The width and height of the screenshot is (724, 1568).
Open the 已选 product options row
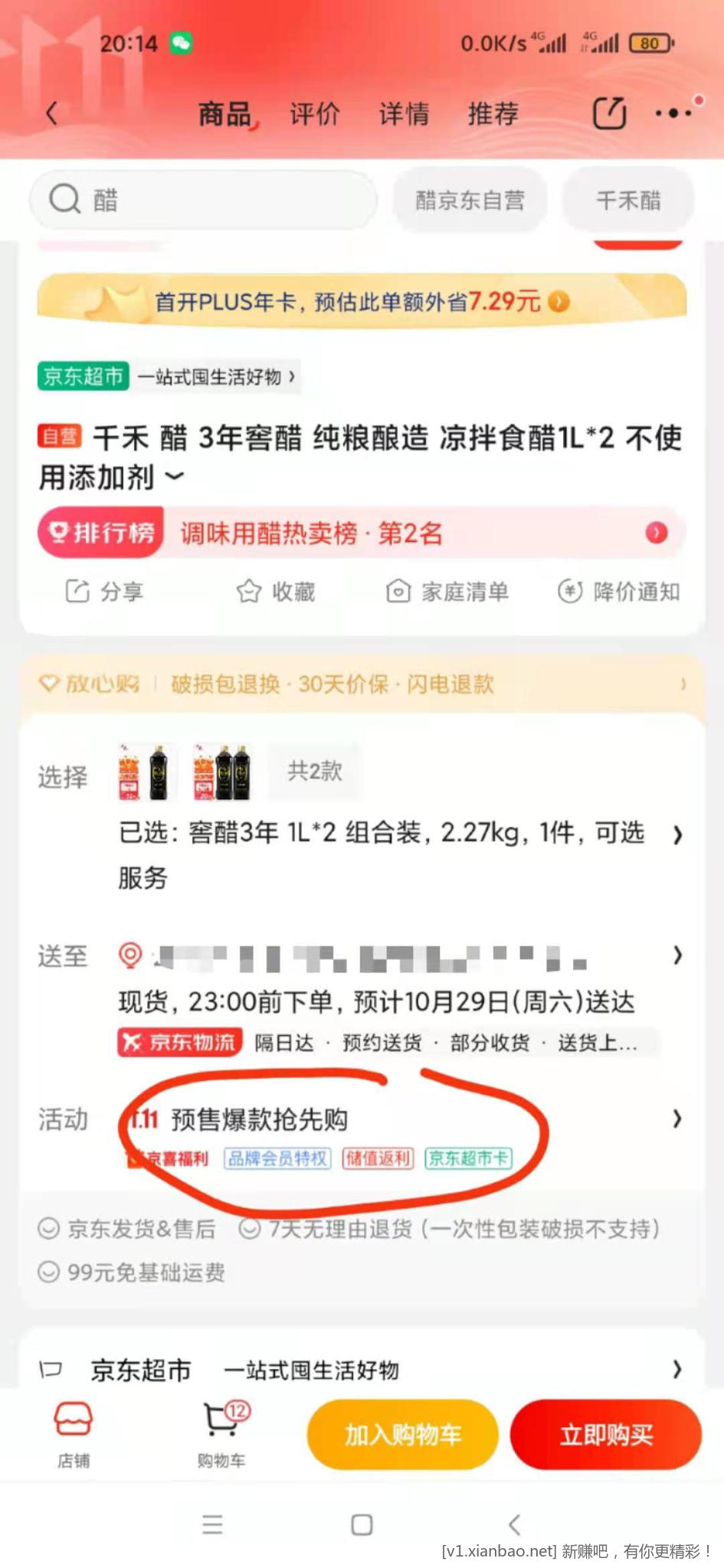click(383, 834)
